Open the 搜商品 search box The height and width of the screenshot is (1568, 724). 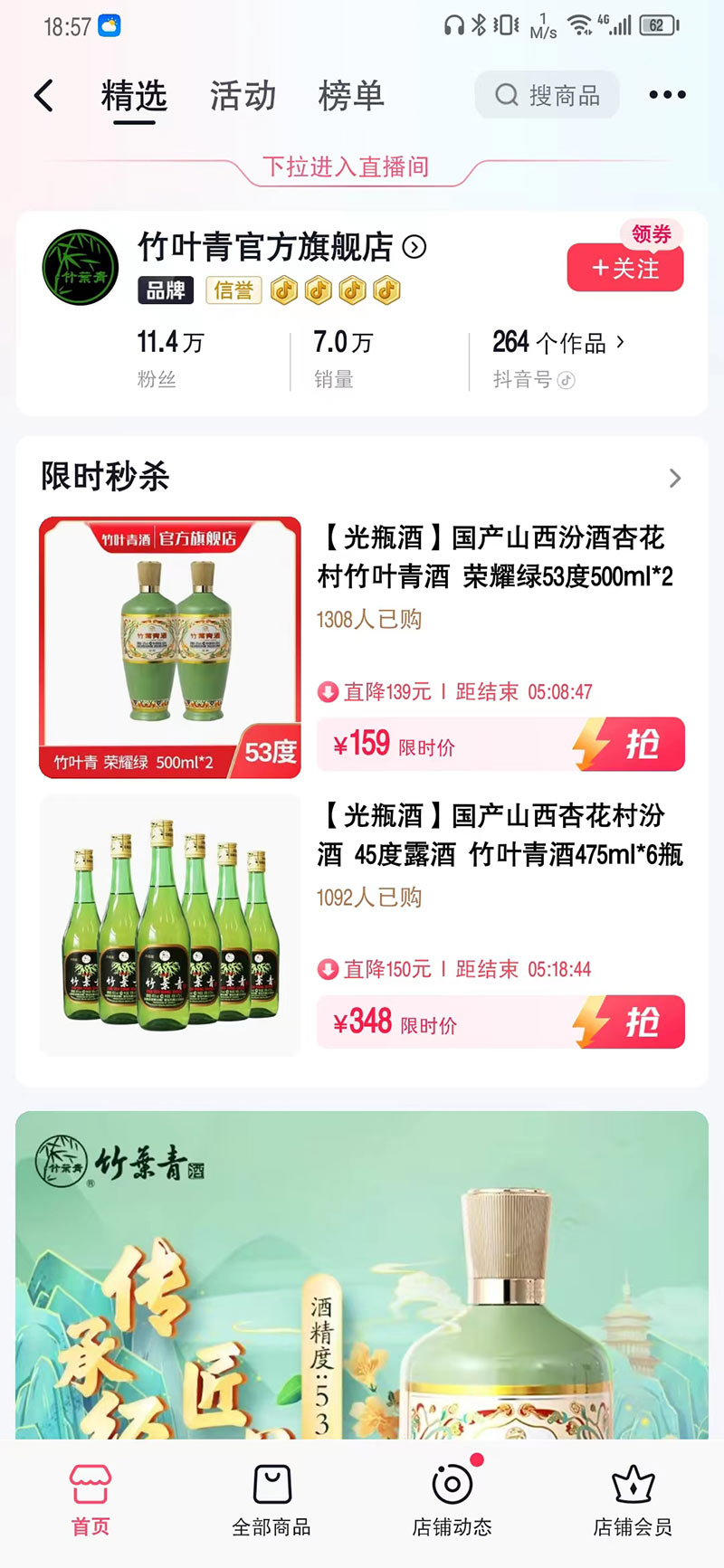point(547,95)
